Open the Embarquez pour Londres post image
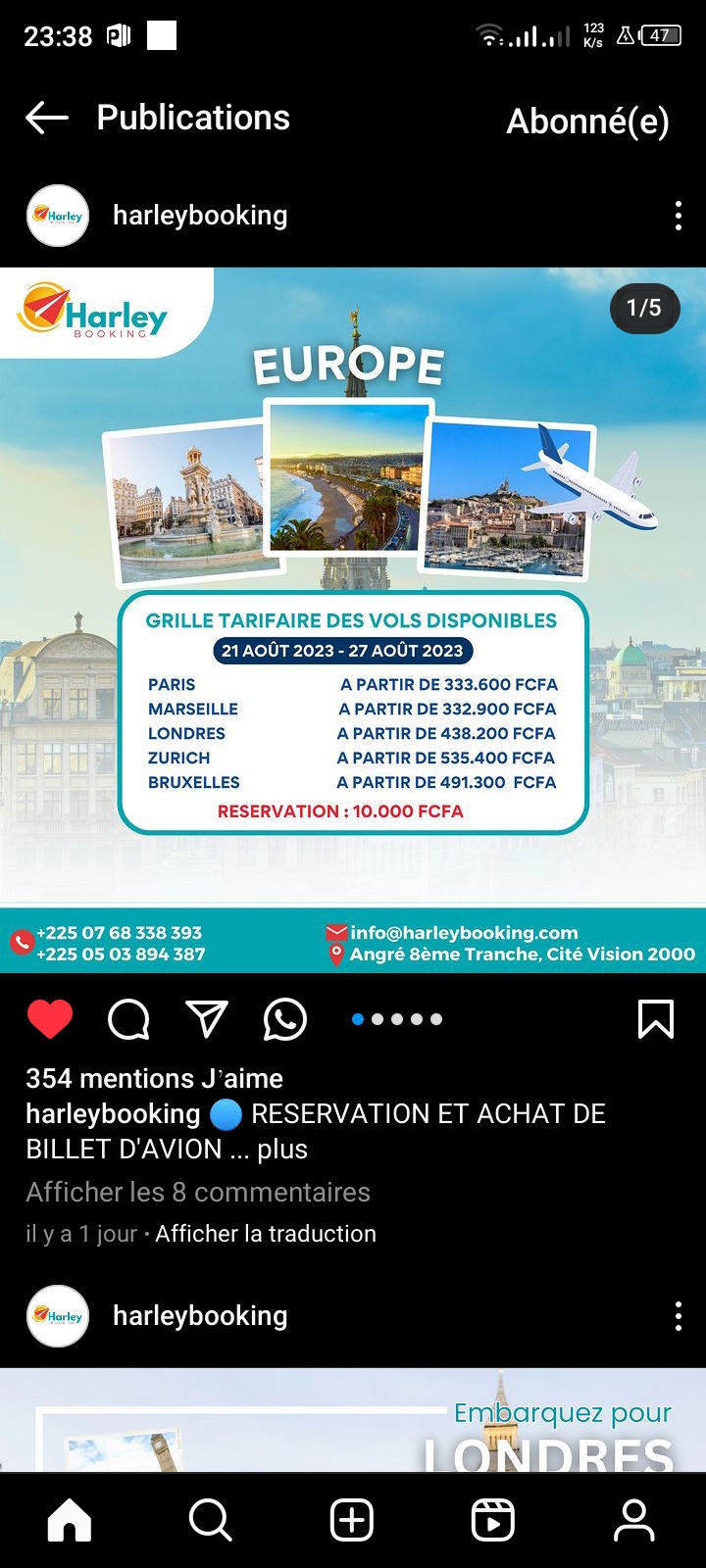The image size is (706, 1568). (x=353, y=1420)
